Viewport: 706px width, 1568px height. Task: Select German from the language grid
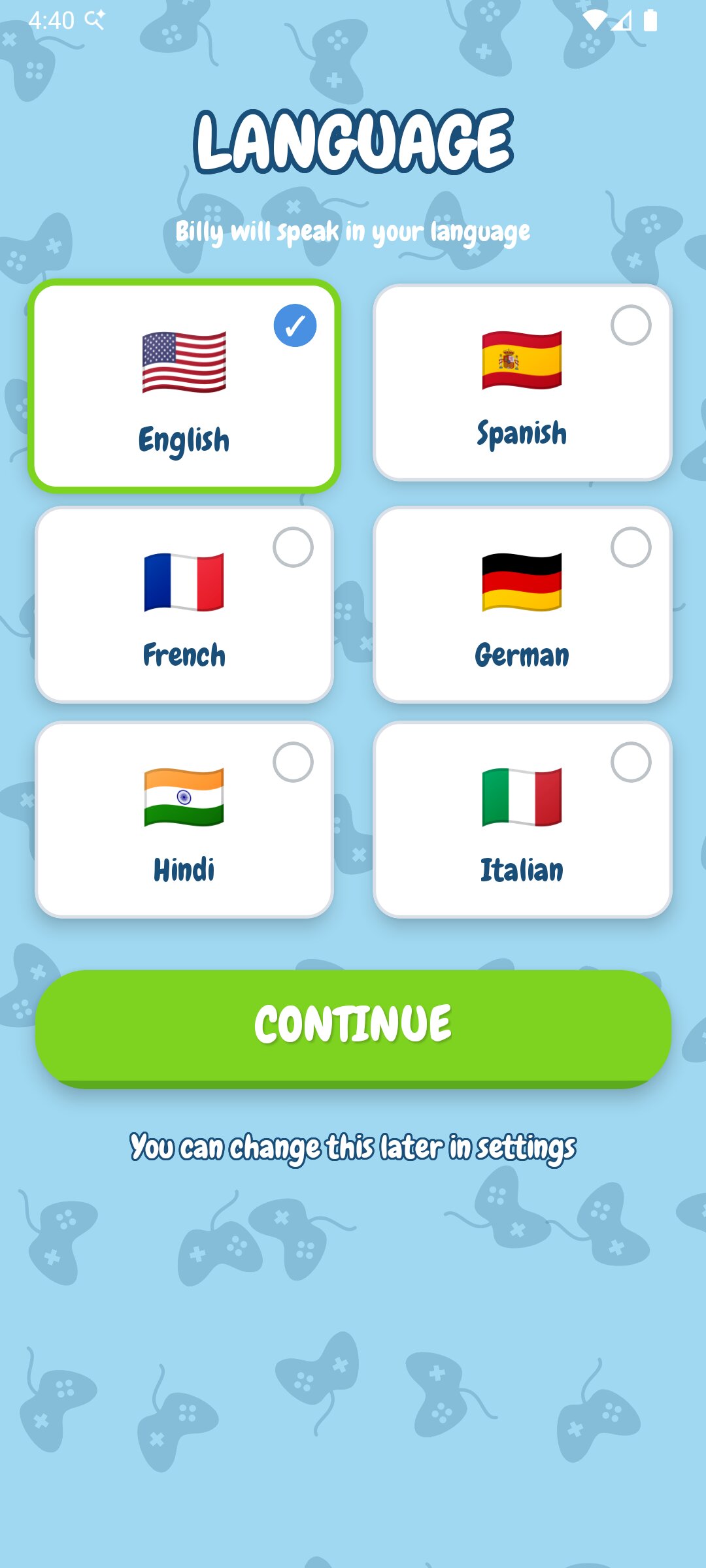click(522, 604)
